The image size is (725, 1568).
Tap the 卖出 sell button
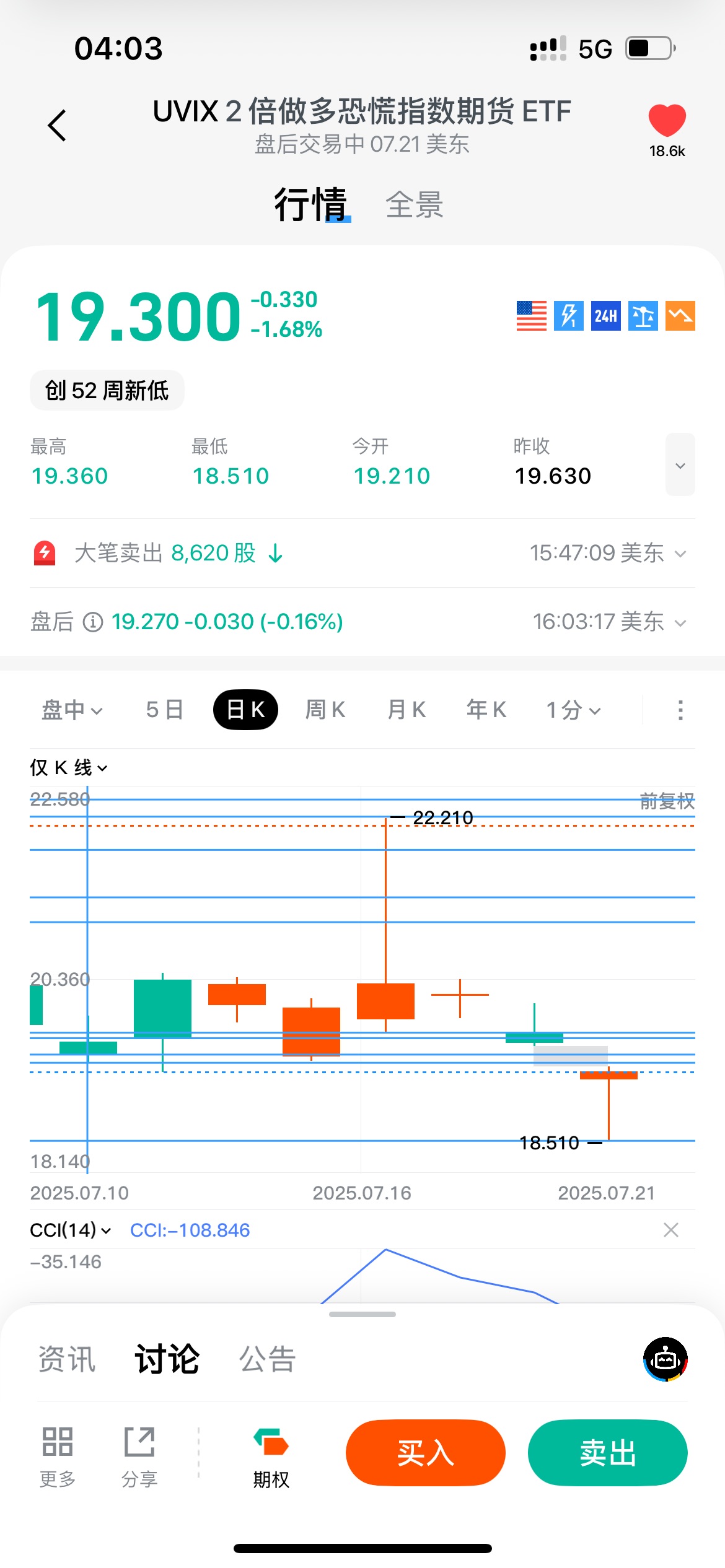click(x=608, y=1453)
